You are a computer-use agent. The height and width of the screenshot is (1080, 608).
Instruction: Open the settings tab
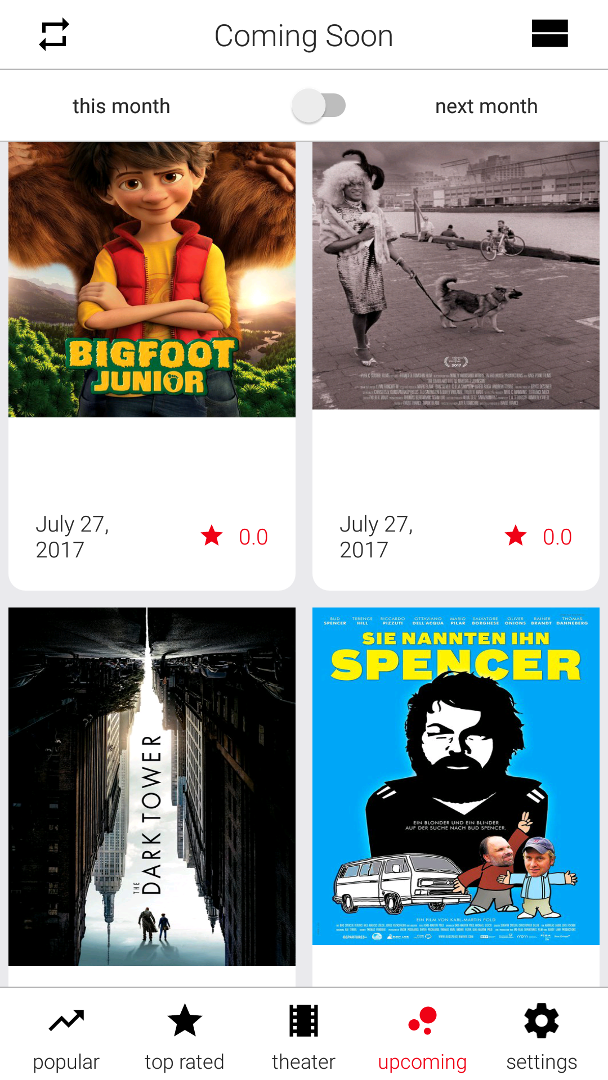(541, 1036)
